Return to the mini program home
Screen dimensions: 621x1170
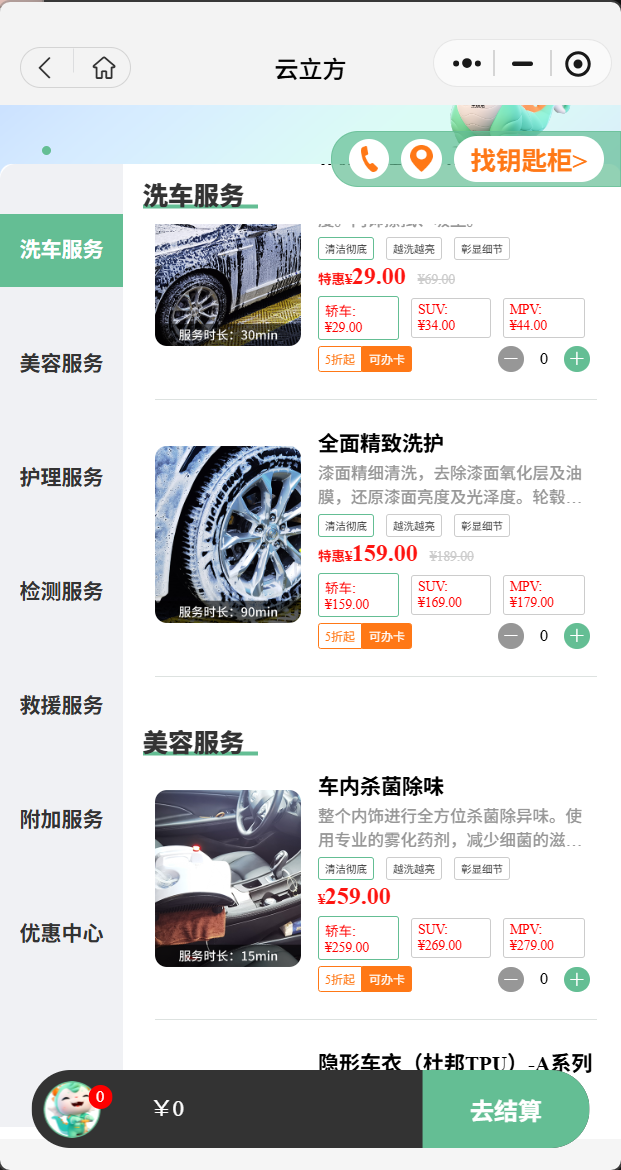[x=103, y=68]
